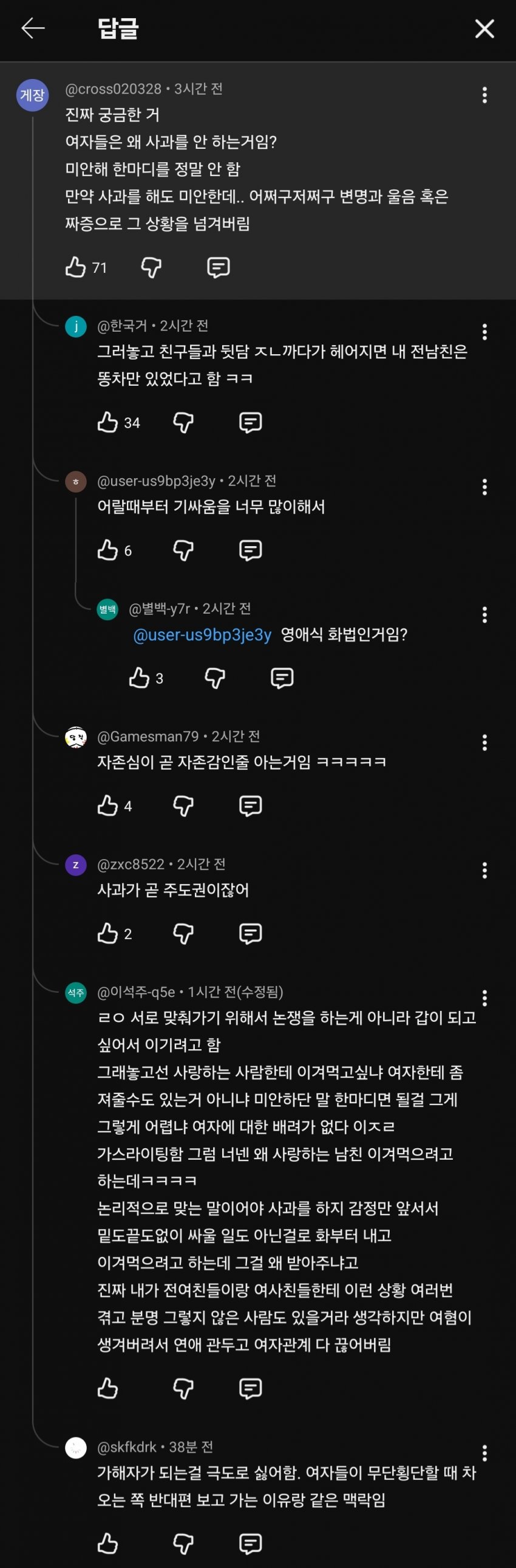Dislike @user-us9bp3je3y's reply
516x1568 pixels.
pyautogui.click(x=183, y=550)
